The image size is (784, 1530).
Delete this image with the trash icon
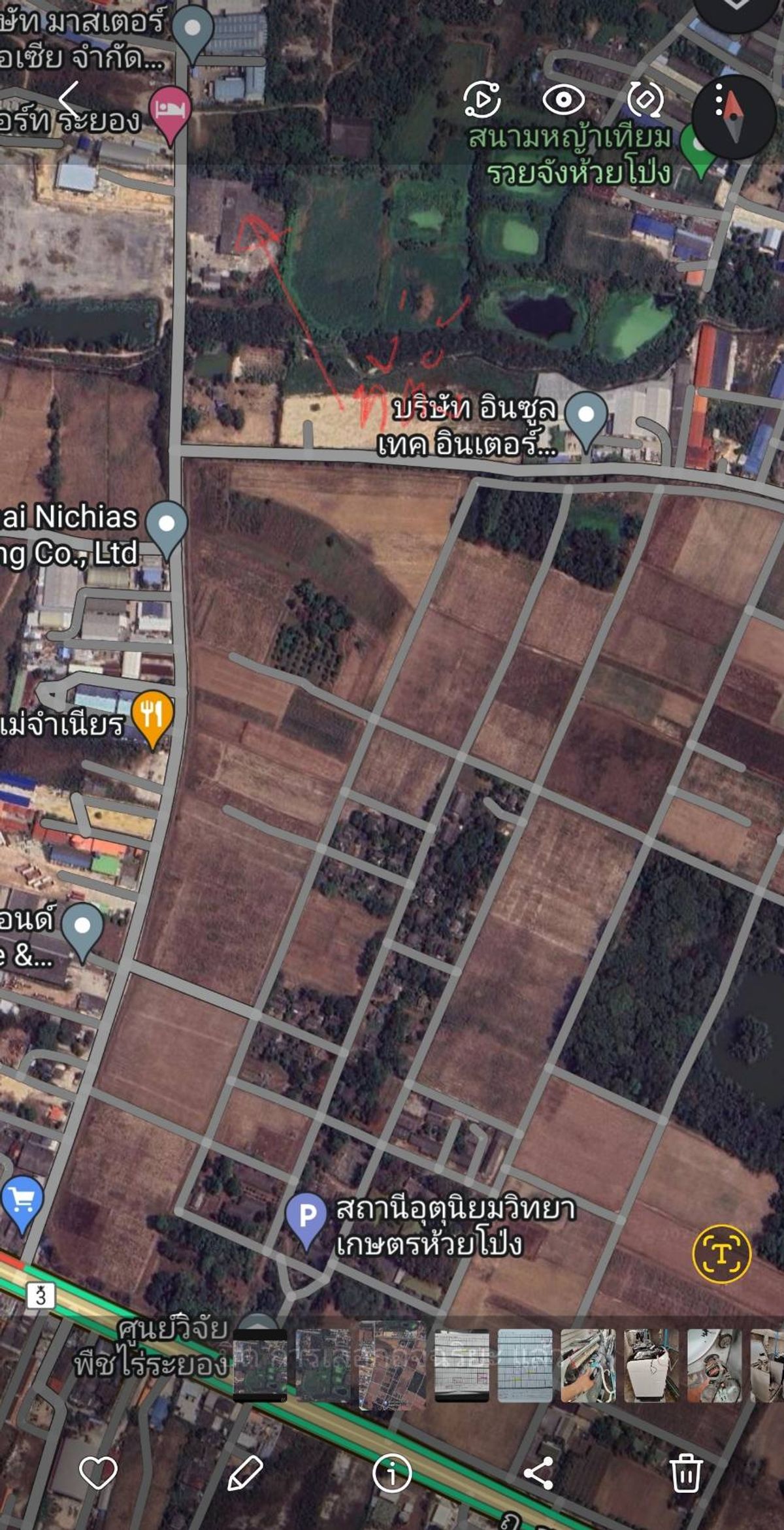coord(685,1474)
